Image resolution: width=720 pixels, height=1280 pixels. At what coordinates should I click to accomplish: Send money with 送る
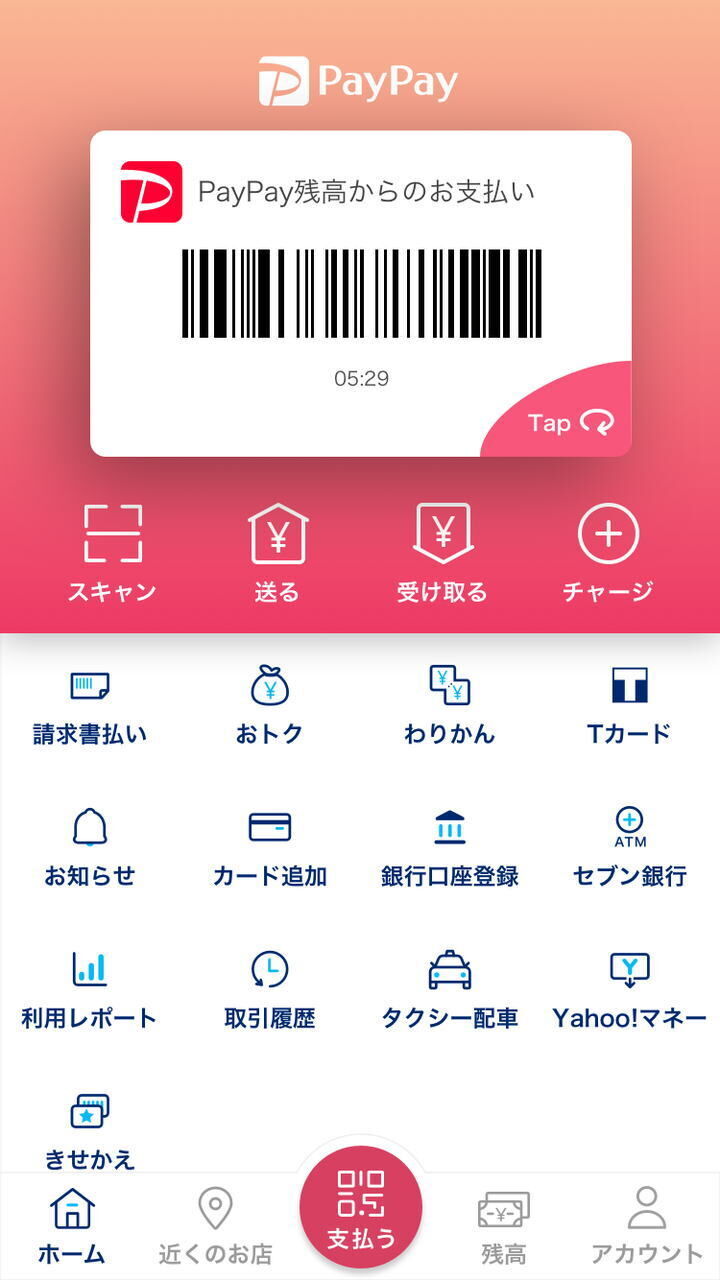click(x=277, y=551)
